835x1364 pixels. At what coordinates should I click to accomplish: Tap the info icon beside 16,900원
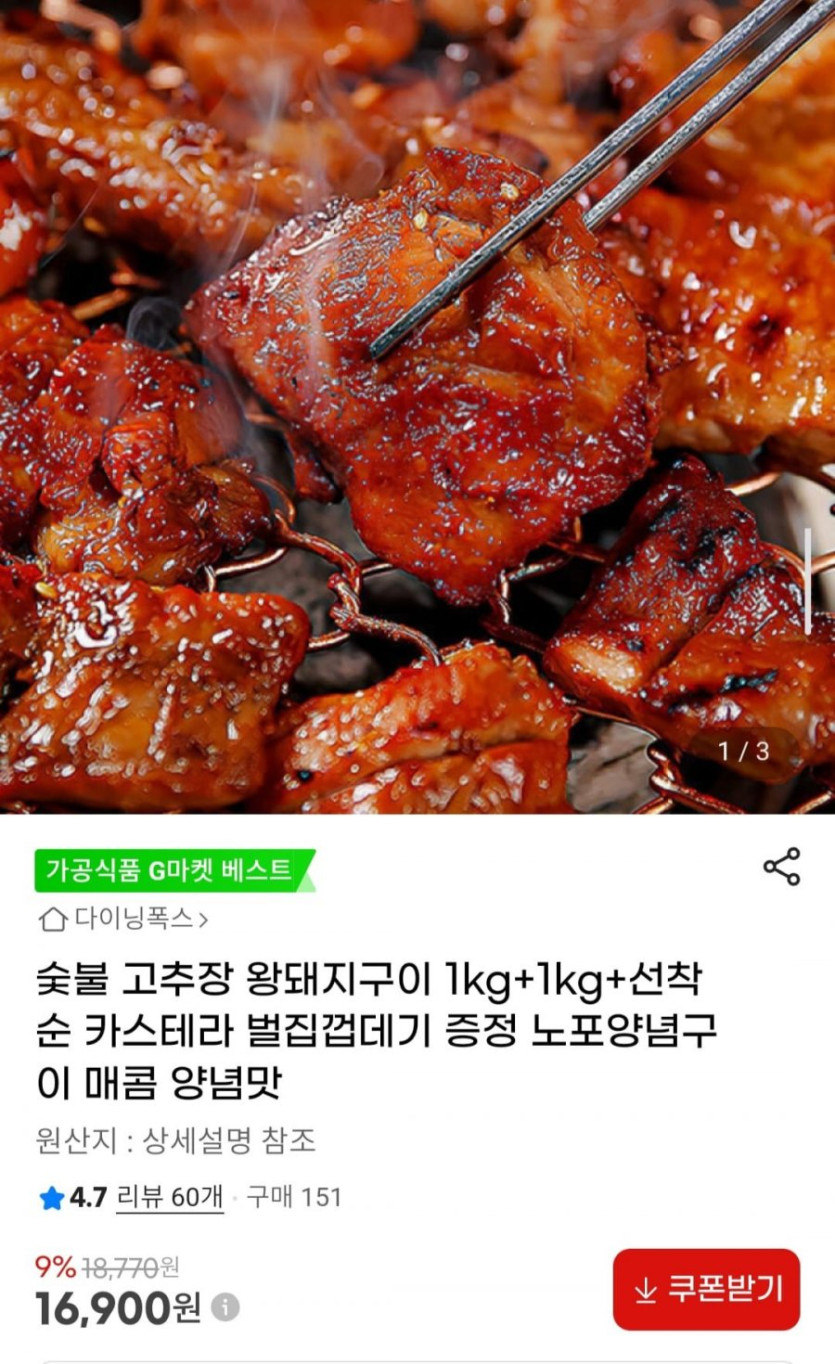(226, 1307)
